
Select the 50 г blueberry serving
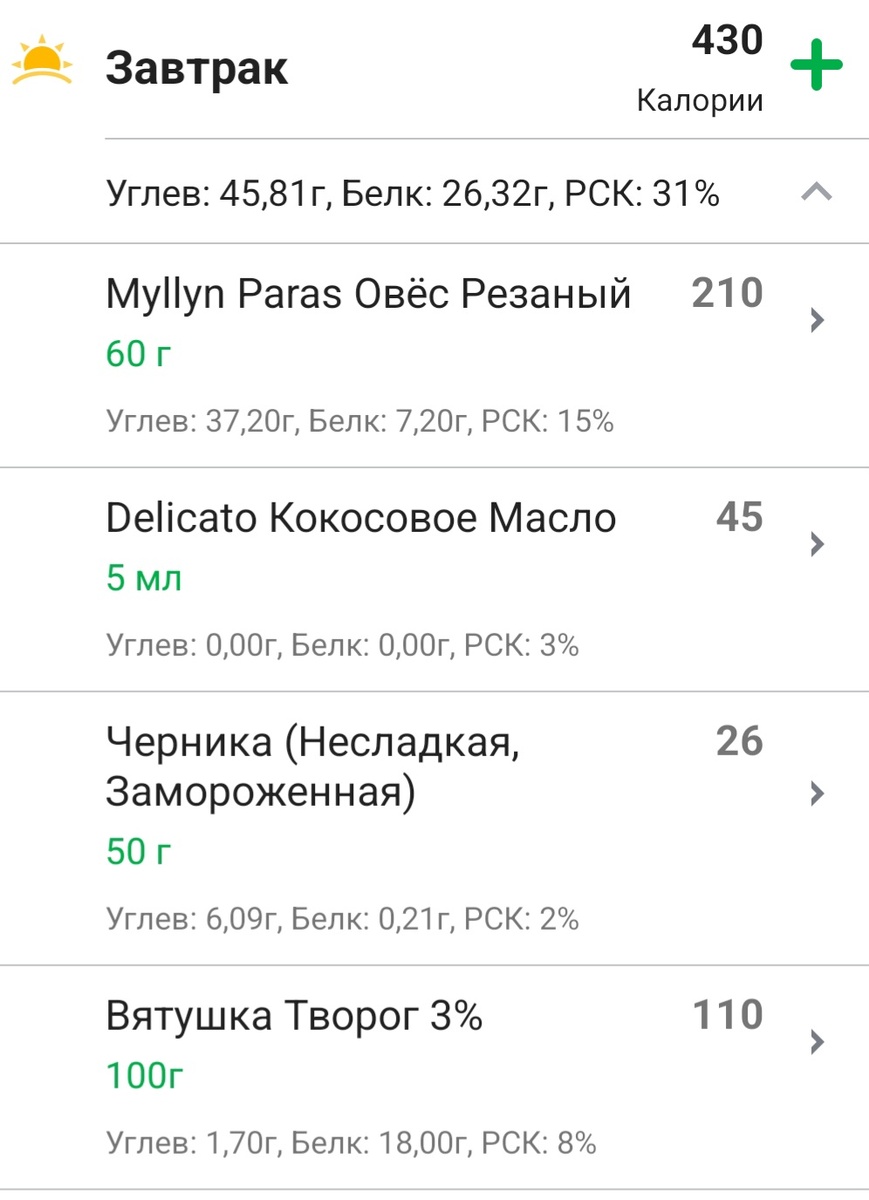[137, 851]
